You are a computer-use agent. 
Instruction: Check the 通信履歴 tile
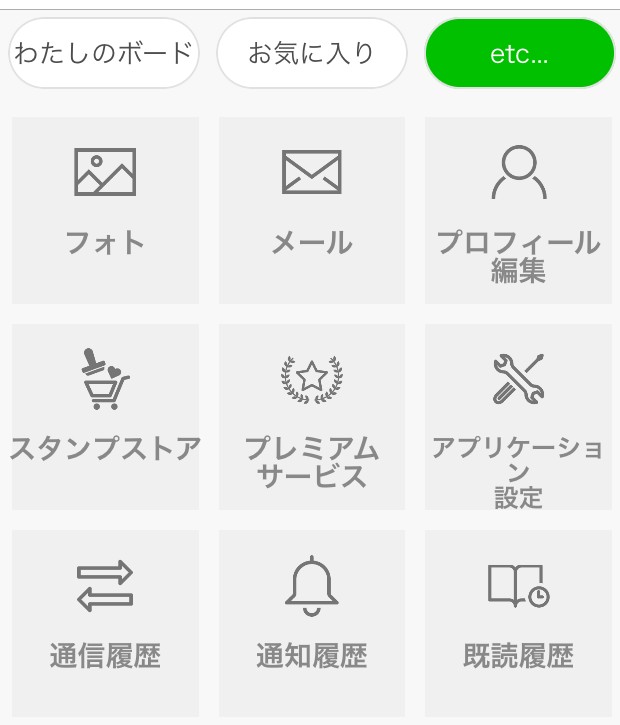[x=105, y=620]
